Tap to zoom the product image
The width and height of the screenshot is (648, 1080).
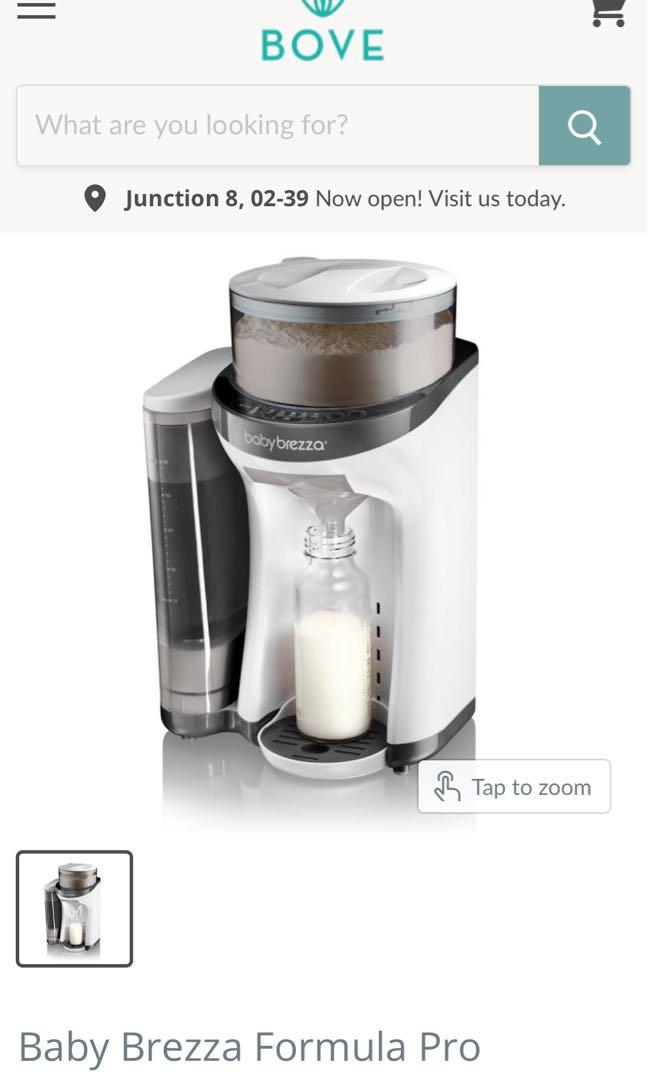pyautogui.click(x=513, y=787)
